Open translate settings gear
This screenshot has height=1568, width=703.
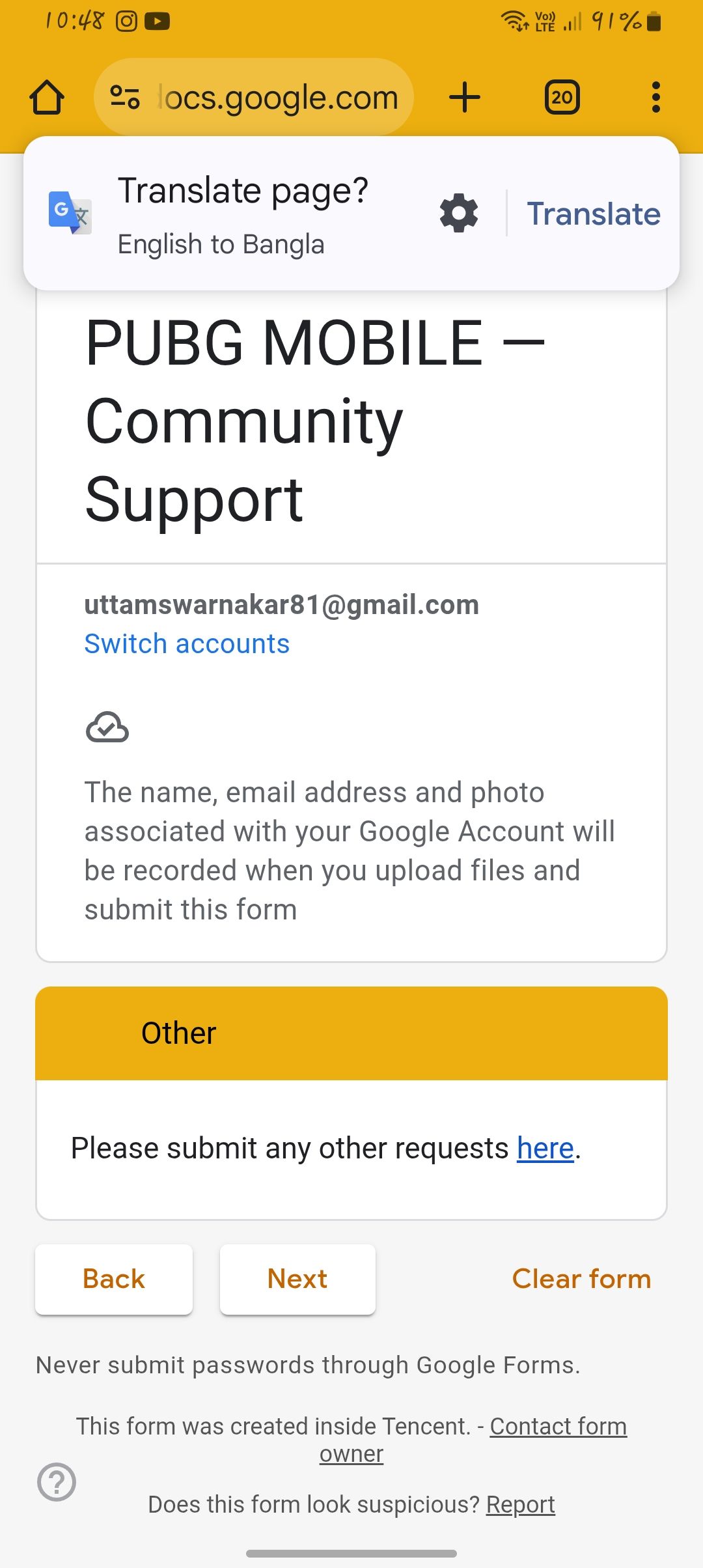pyautogui.click(x=459, y=213)
